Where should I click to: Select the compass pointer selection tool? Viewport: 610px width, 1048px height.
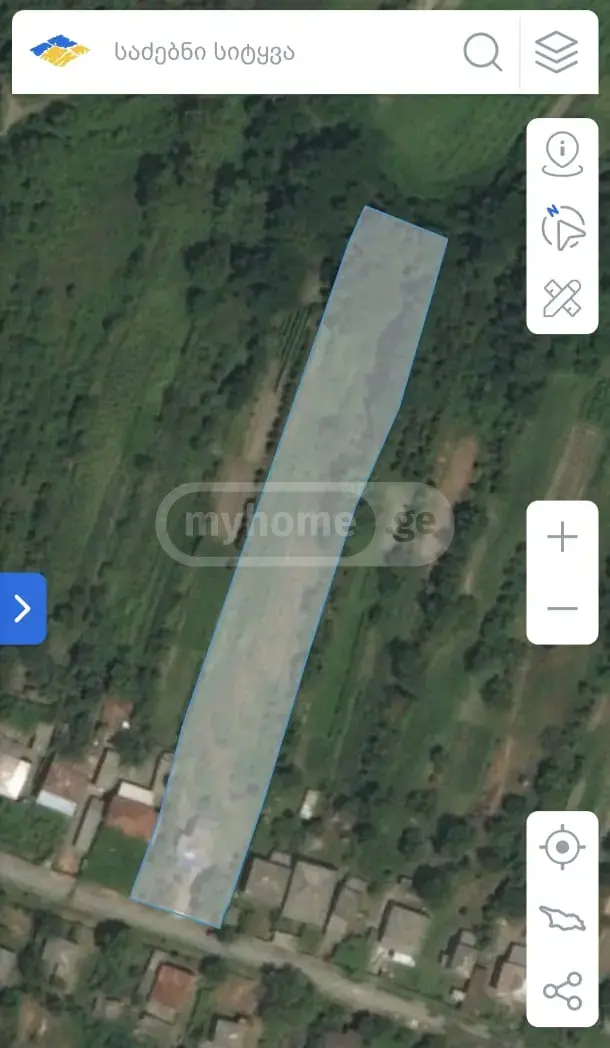[x=563, y=227]
